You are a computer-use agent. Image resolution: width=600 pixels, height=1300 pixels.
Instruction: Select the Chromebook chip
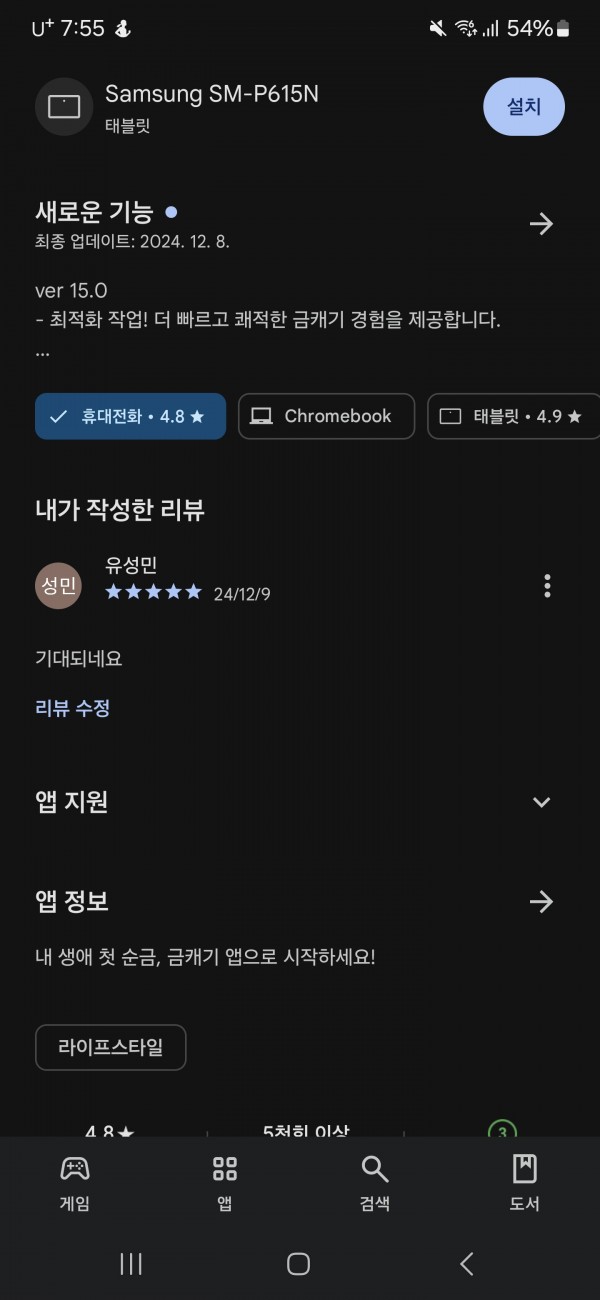tap(326, 416)
